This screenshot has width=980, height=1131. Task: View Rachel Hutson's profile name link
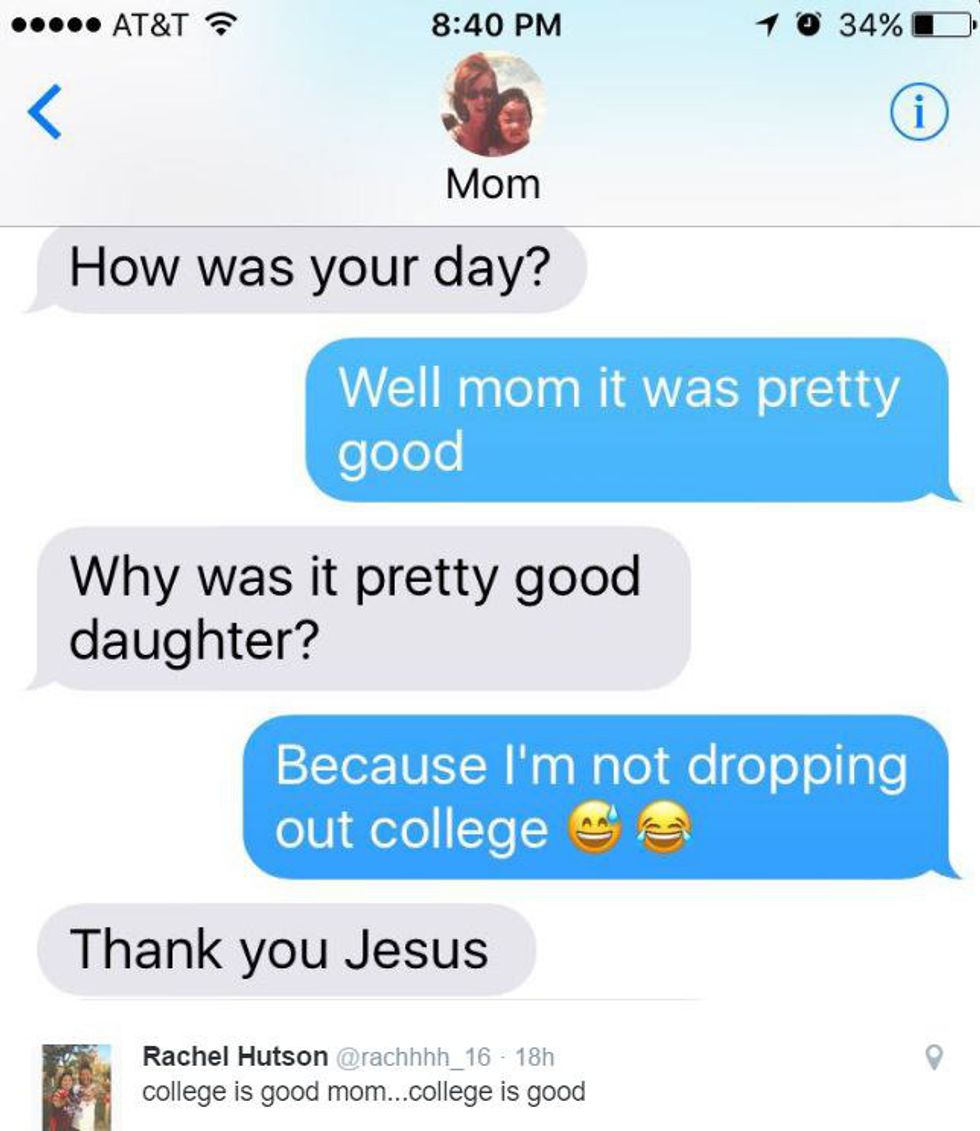click(235, 1056)
